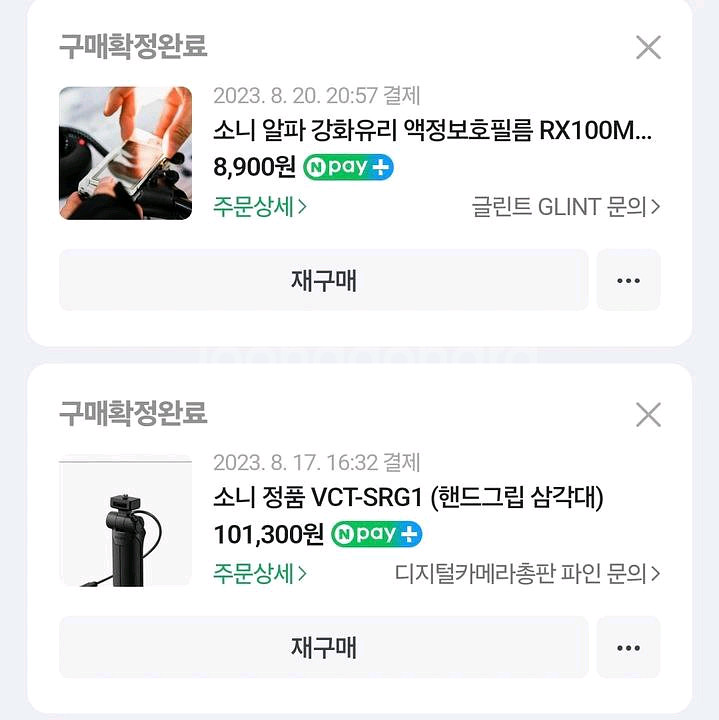Contact seller via 글린트 GLINT 문의

(566, 207)
